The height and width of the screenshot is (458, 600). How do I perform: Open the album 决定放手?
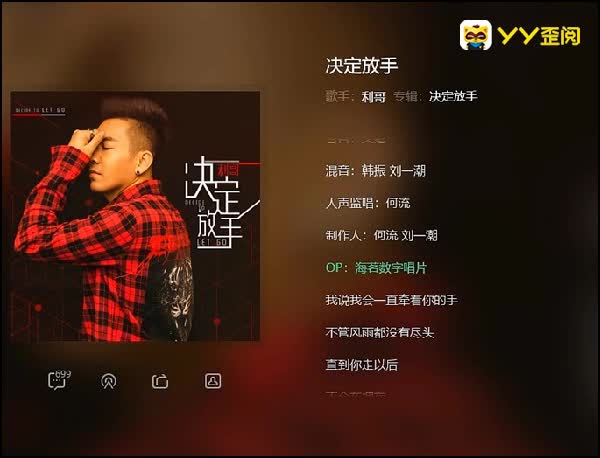click(453, 96)
